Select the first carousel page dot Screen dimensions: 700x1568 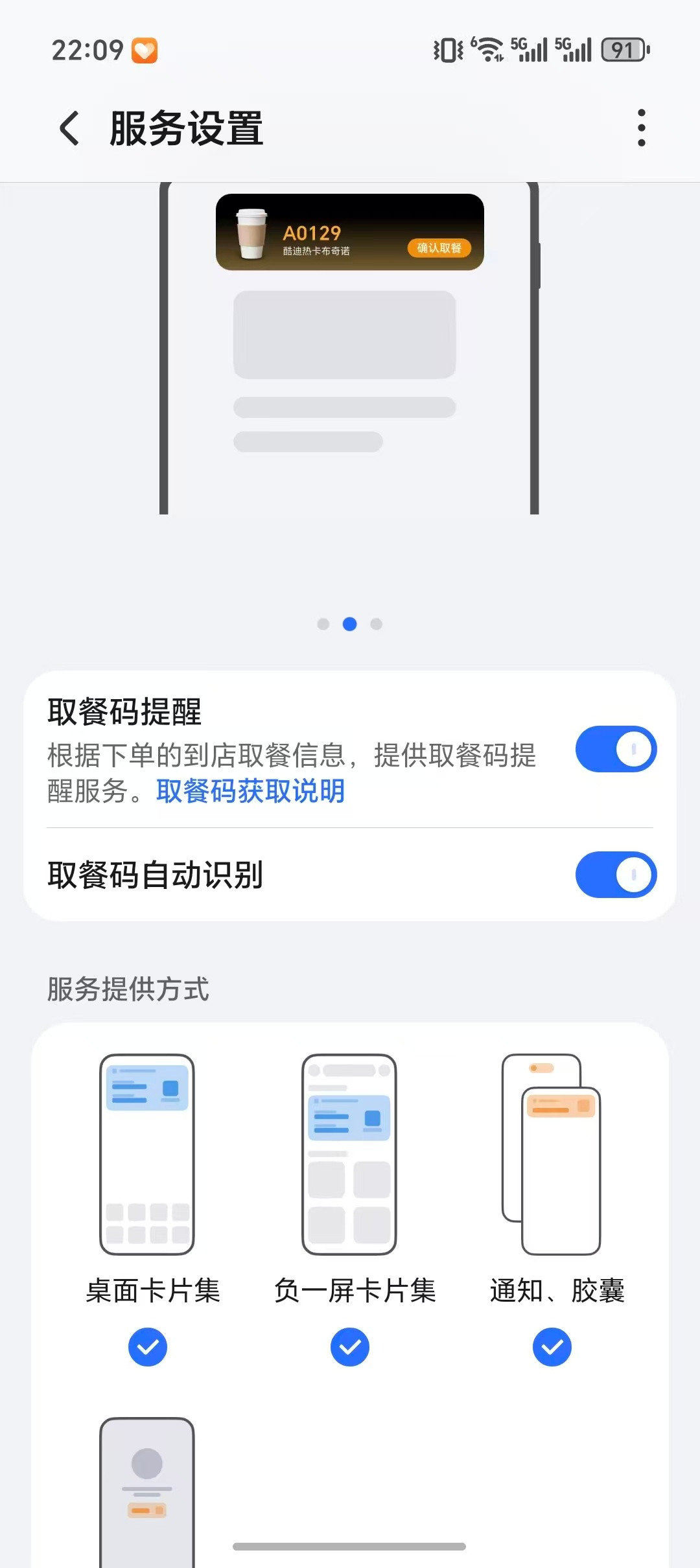tap(323, 623)
